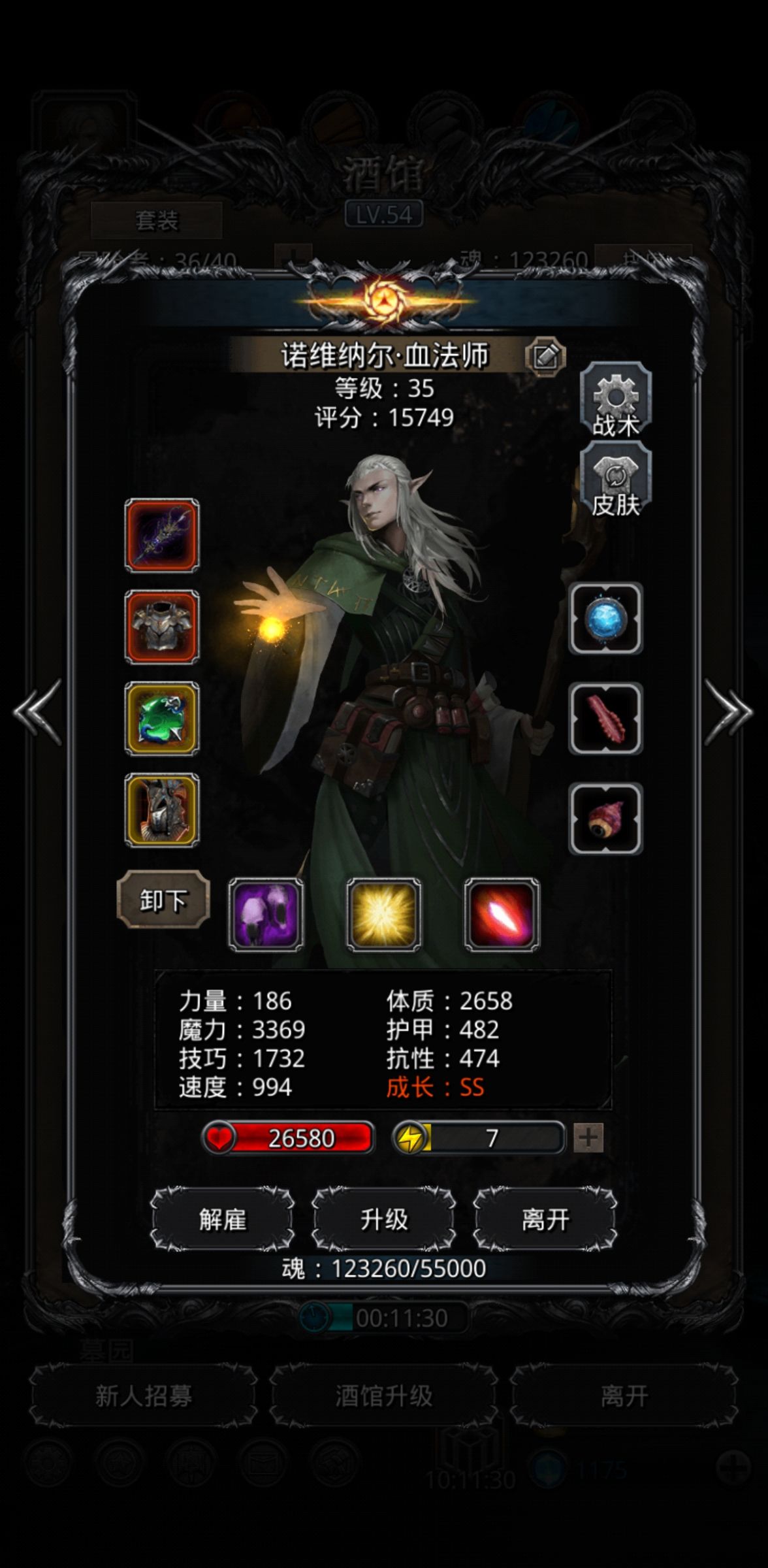This screenshot has height=1568, width=768.
Task: View the purple hands skill
Action: 266,914
